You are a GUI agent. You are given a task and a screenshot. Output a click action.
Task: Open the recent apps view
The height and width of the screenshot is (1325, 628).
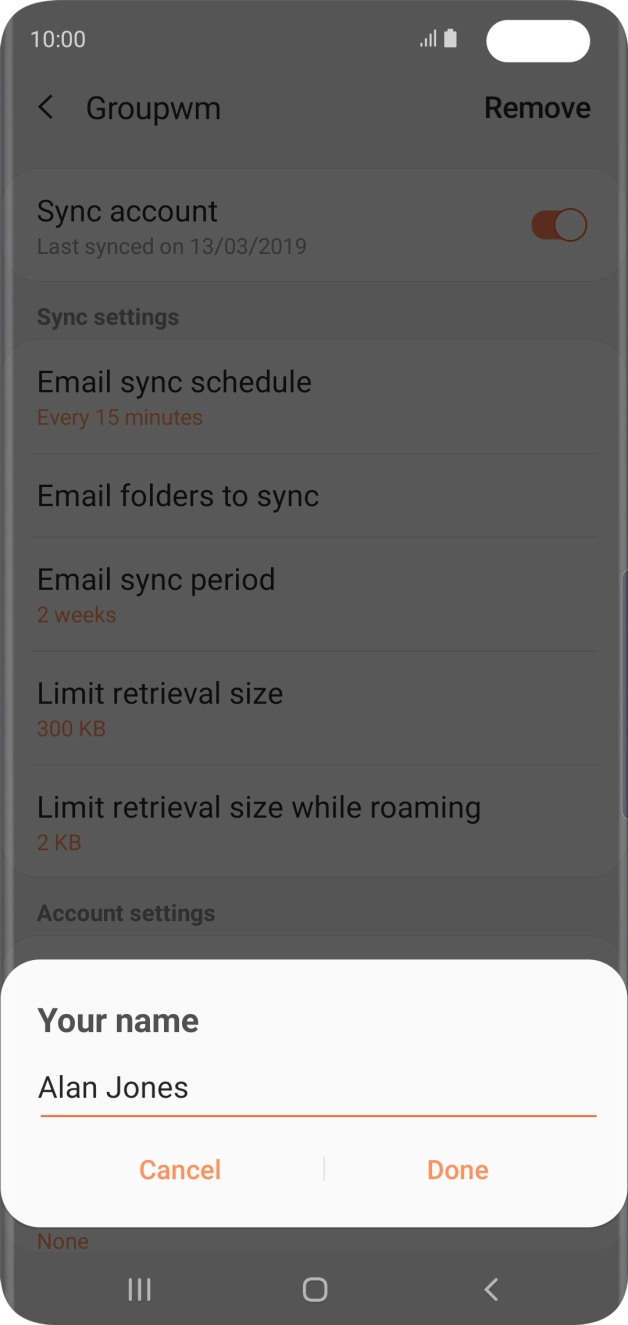140,1290
